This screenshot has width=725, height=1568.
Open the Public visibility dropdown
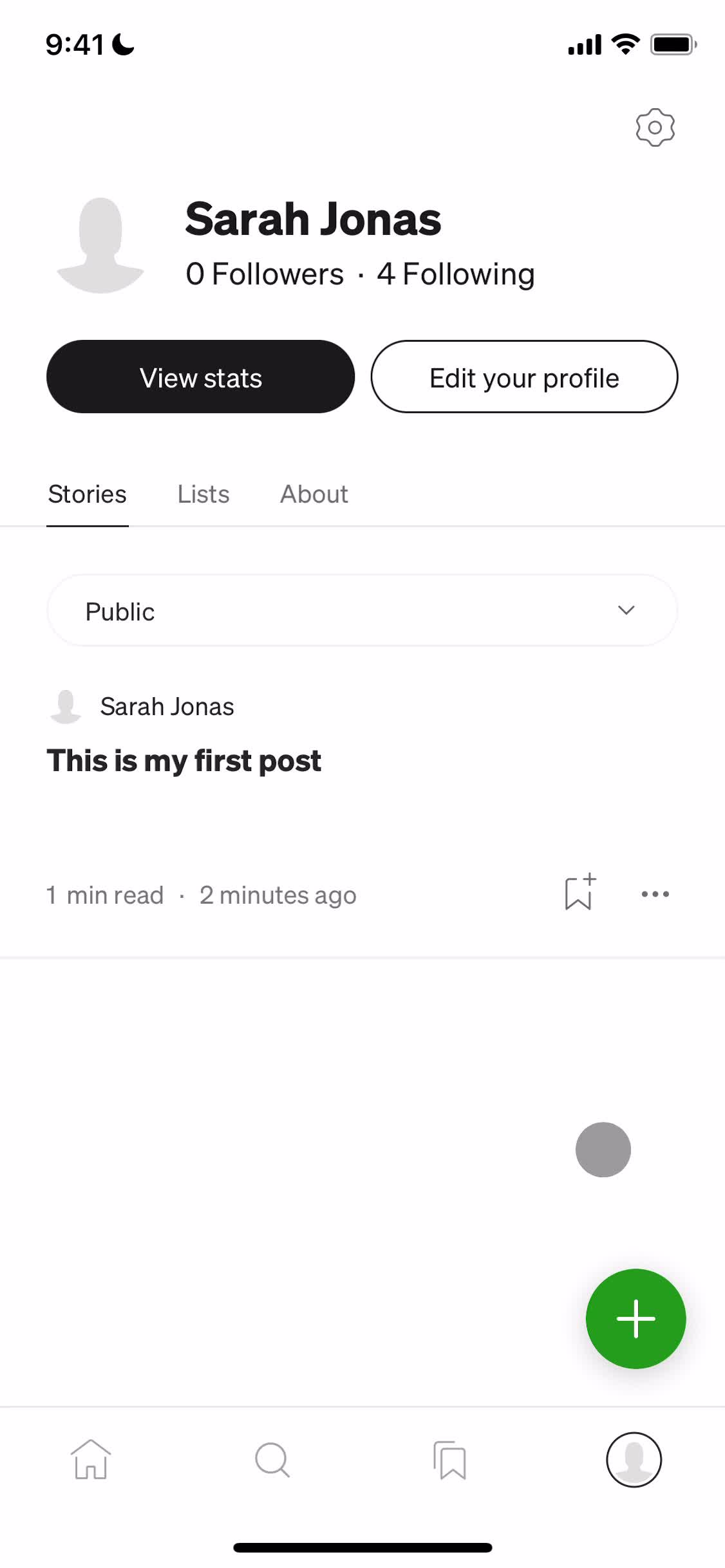362,610
